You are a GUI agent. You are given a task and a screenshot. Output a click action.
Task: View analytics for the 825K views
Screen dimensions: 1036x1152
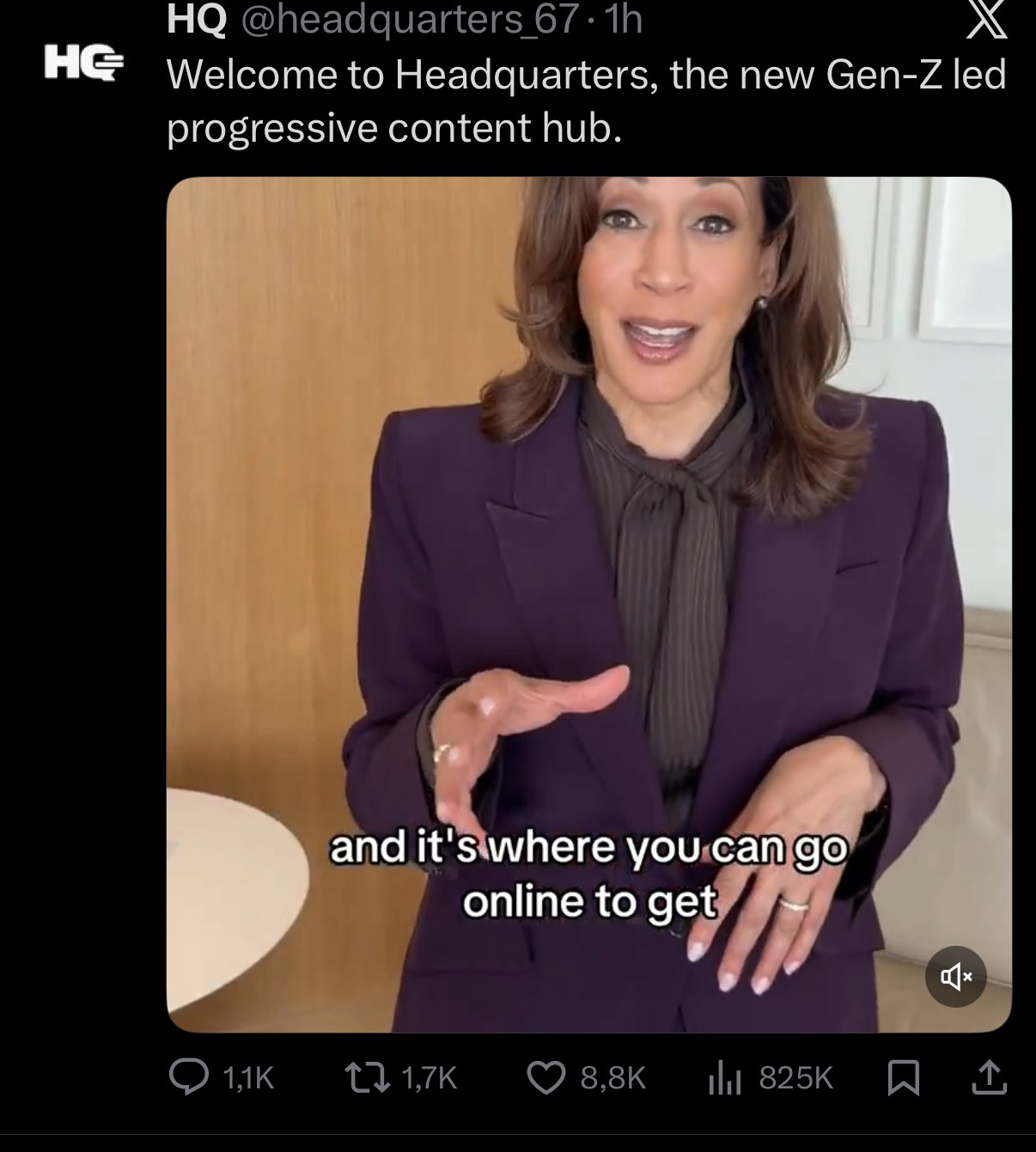point(724,1079)
